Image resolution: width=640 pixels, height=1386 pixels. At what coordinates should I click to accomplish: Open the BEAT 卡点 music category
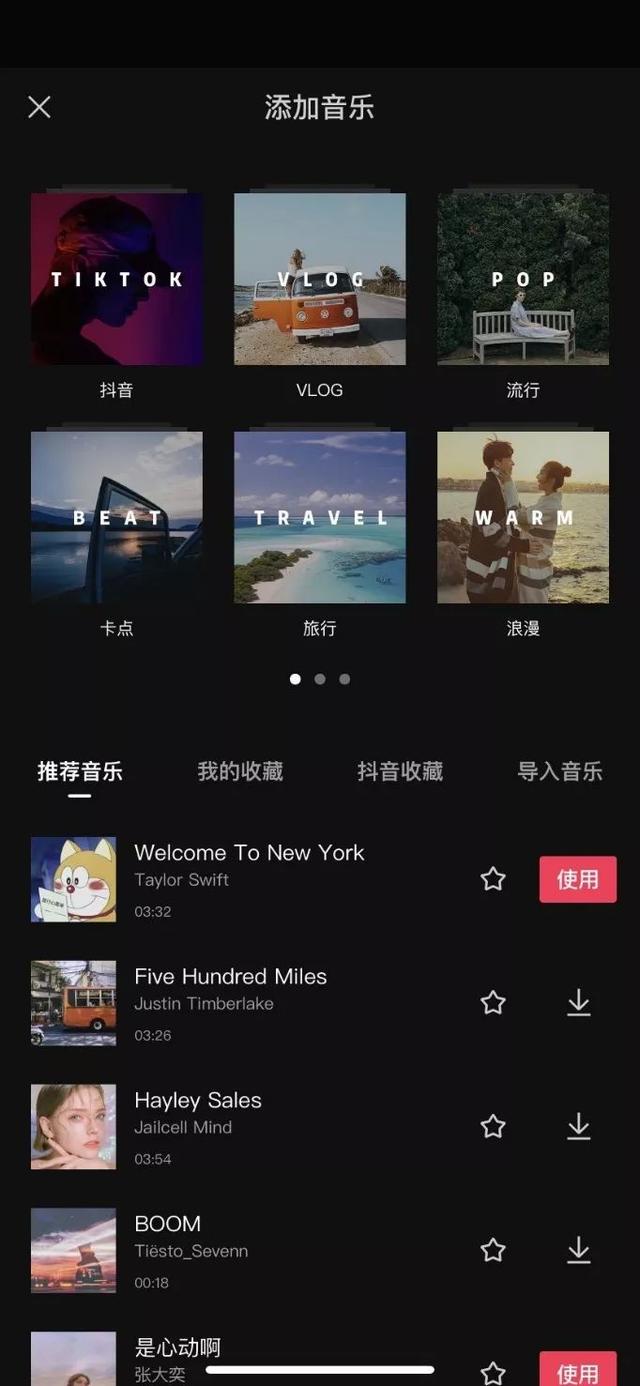point(117,517)
